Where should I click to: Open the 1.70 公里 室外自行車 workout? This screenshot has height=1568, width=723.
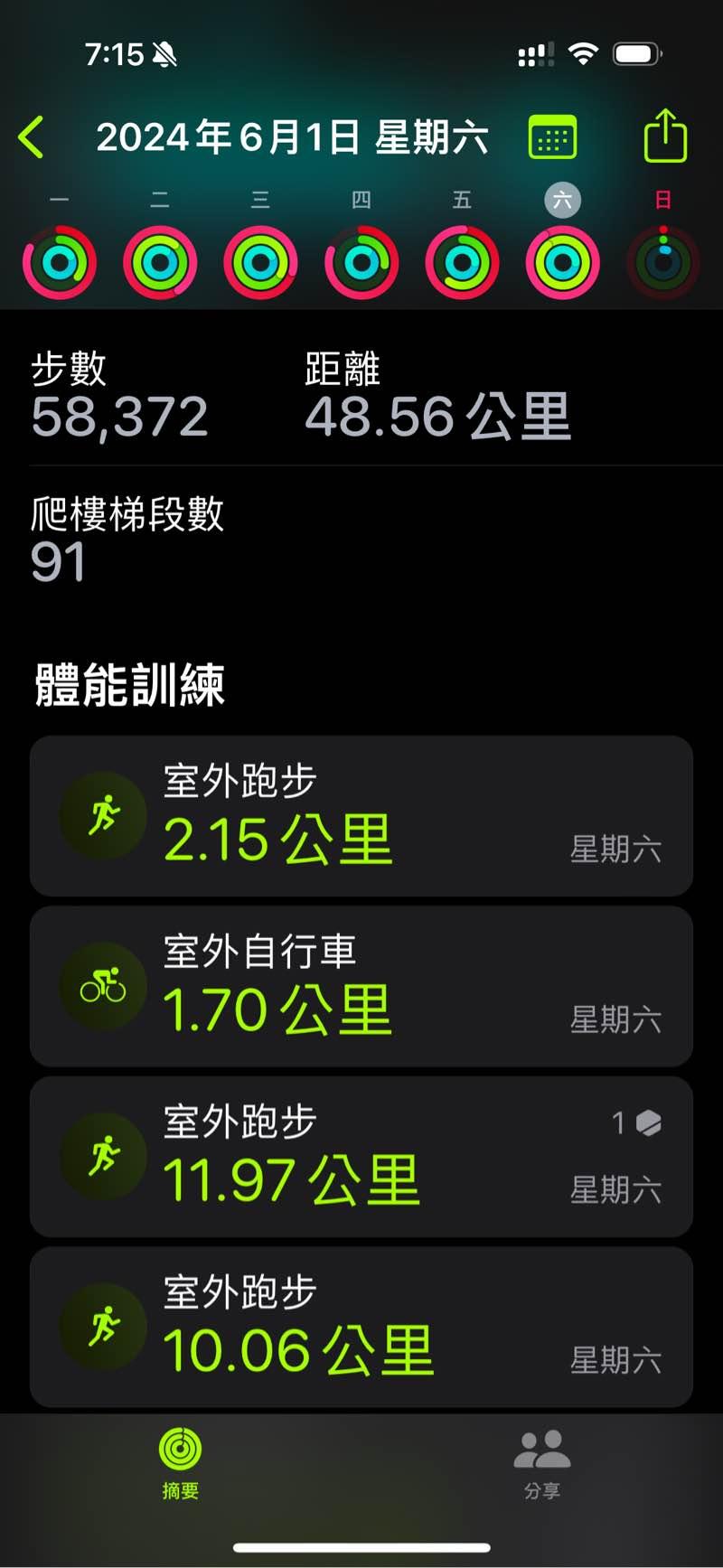(361, 987)
